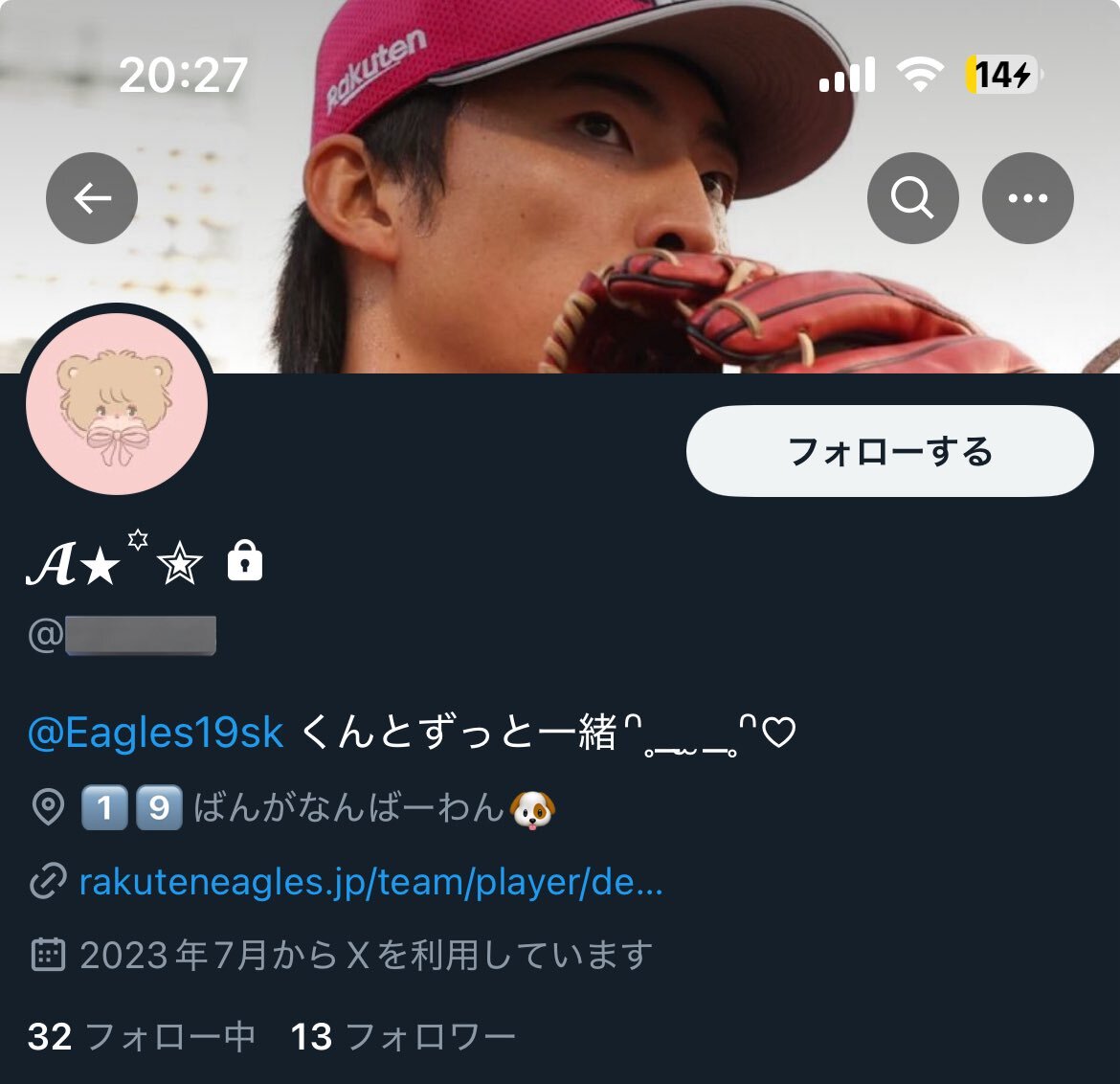View the 13 フォロワー followers list
Image resolution: width=1120 pixels, height=1084 pixels.
[x=403, y=1036]
